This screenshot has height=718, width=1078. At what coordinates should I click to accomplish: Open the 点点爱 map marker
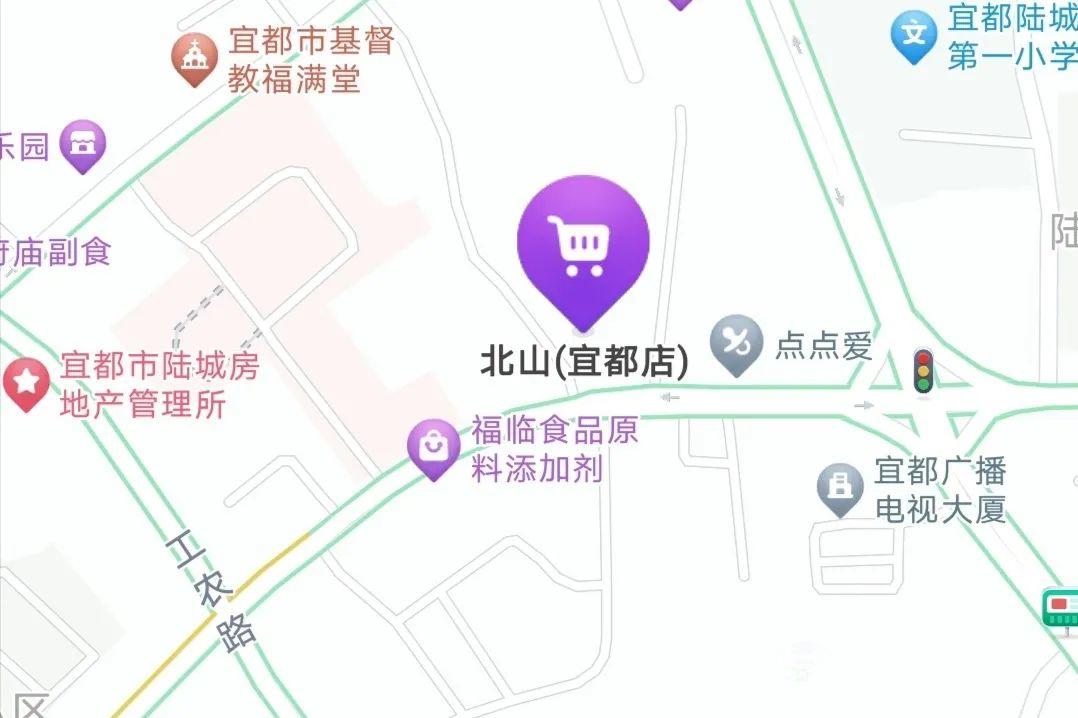(x=737, y=345)
